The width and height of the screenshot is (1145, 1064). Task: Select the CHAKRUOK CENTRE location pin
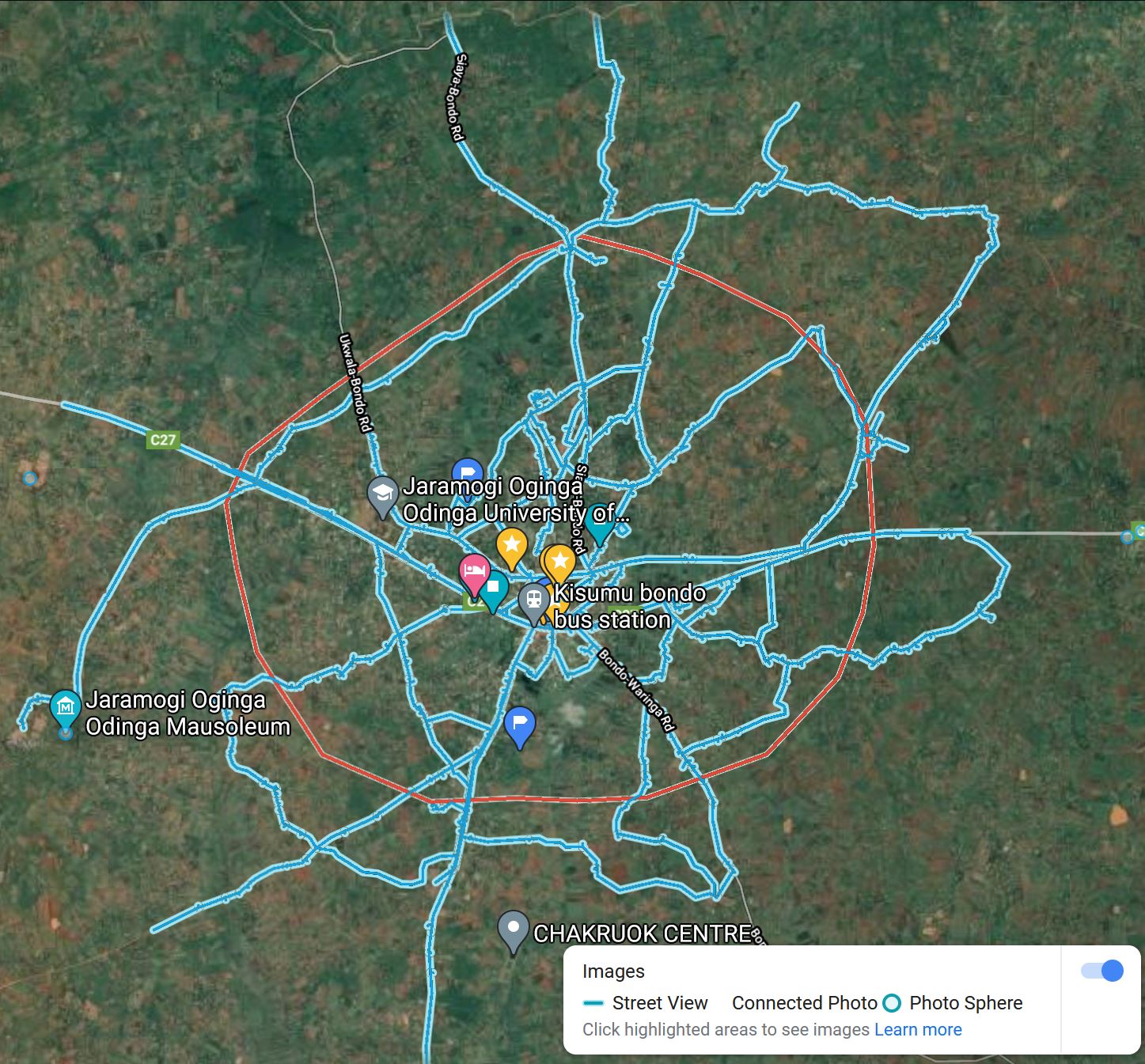(x=513, y=930)
